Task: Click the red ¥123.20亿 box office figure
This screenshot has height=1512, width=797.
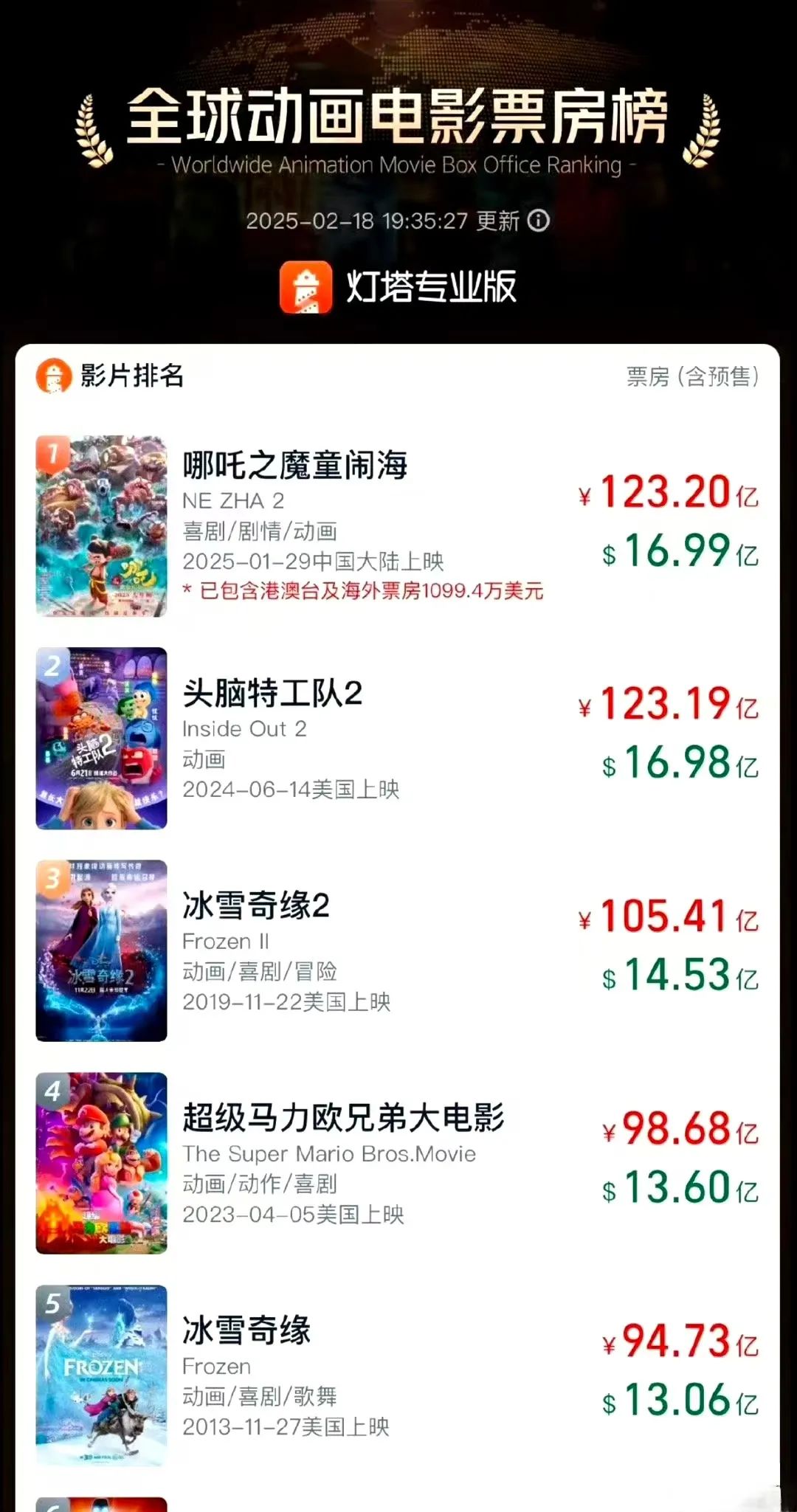Action: tap(669, 492)
